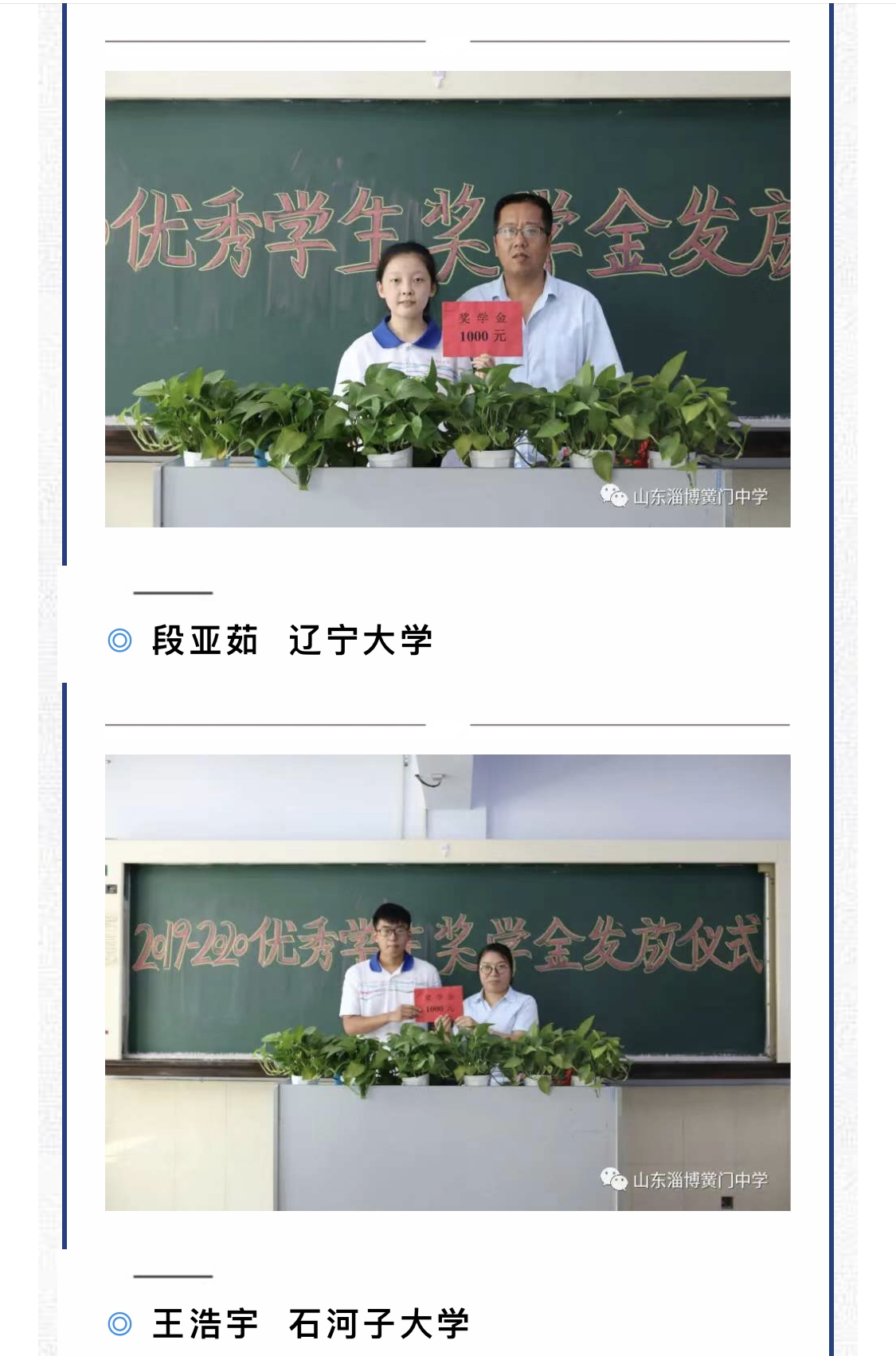
Task: View the photo above 王浩宇 石河子大学
Action: pos(448,982)
